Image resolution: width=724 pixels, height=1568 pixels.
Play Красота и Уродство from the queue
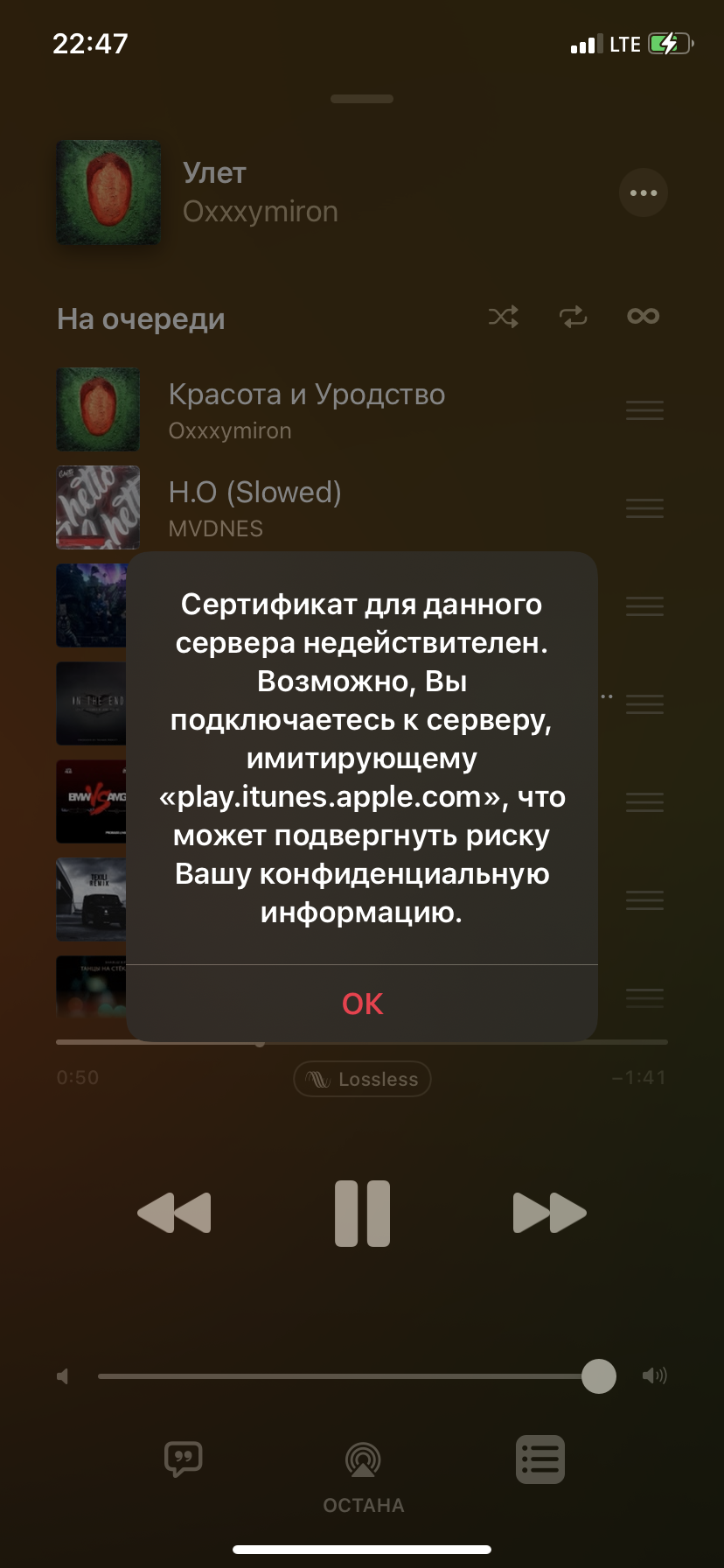[x=306, y=409]
